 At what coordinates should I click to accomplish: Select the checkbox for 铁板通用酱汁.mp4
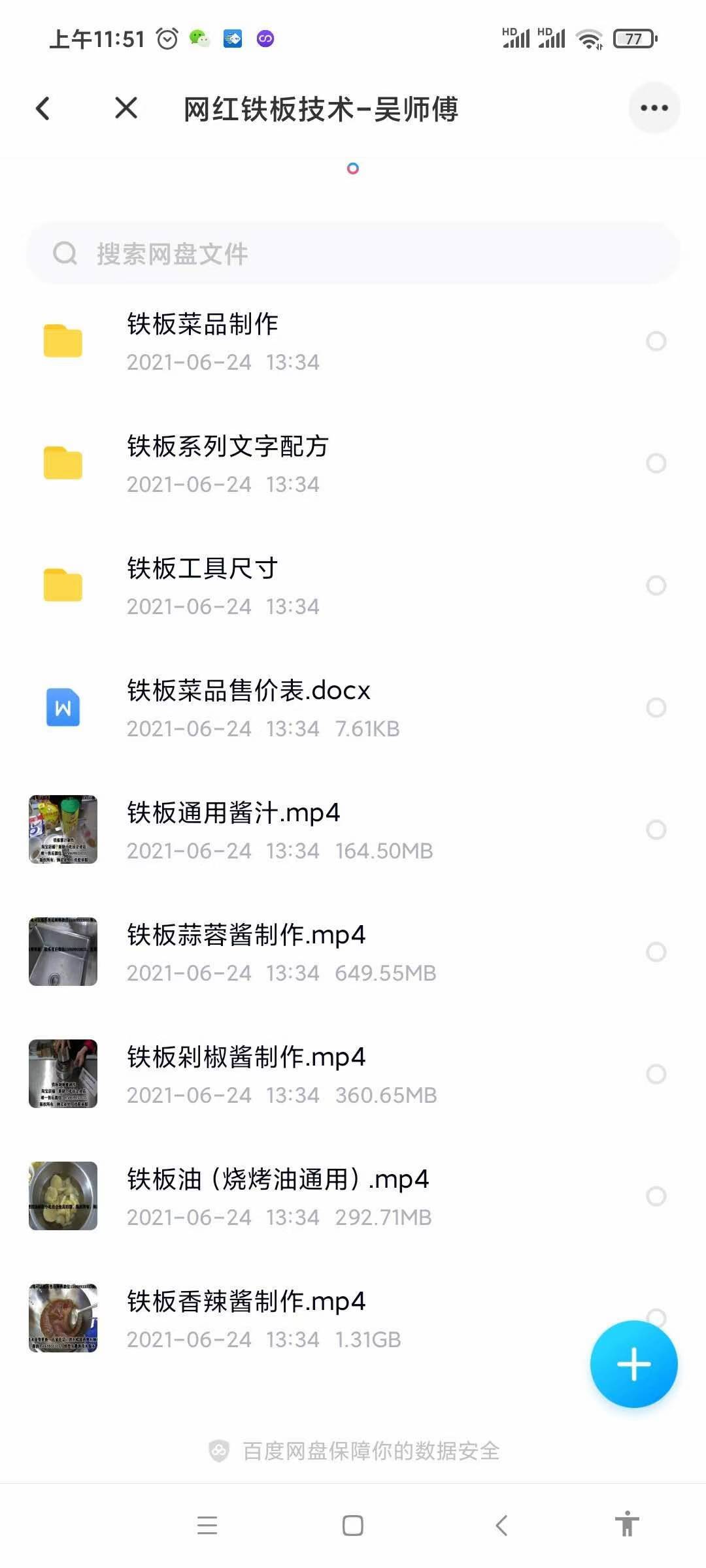[x=656, y=831]
